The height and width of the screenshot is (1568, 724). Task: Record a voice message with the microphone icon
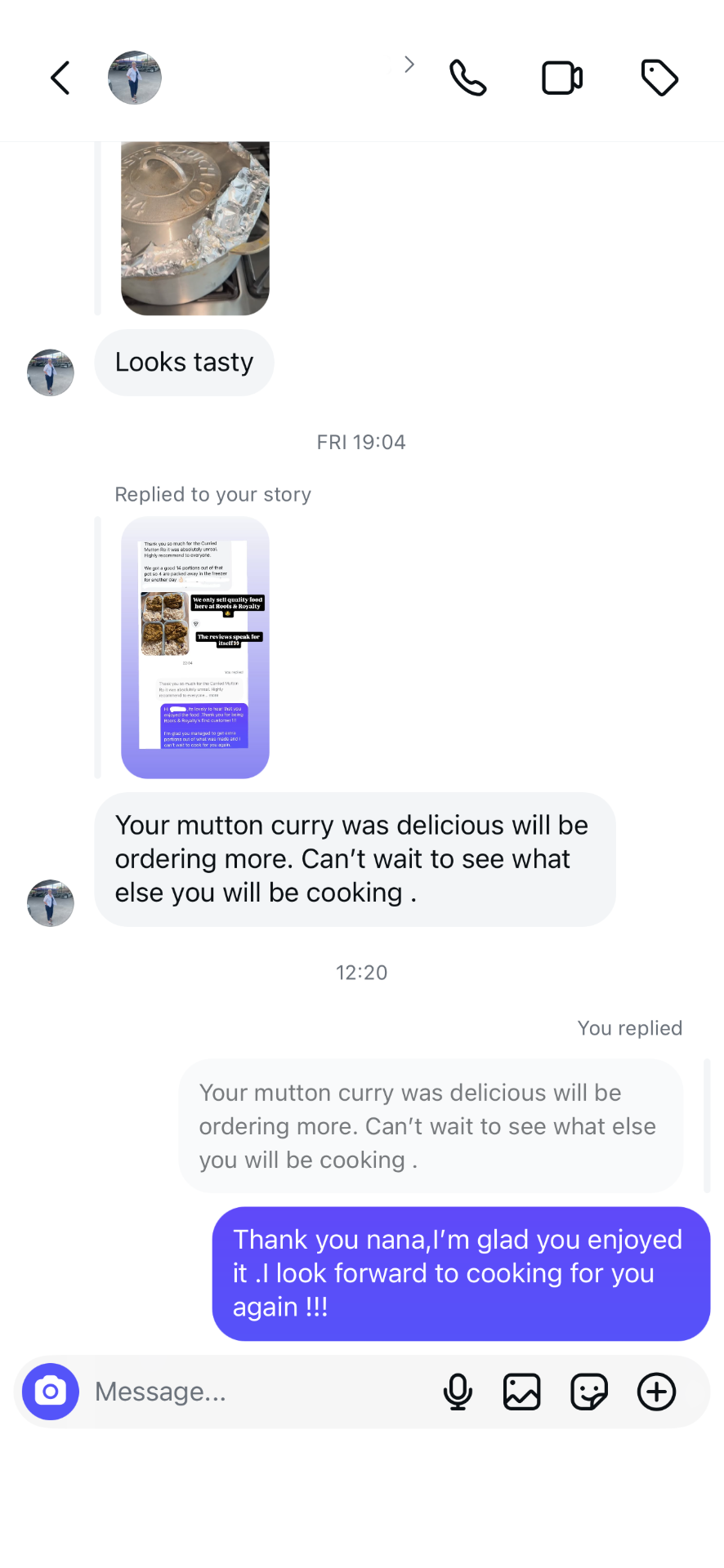point(458,1392)
